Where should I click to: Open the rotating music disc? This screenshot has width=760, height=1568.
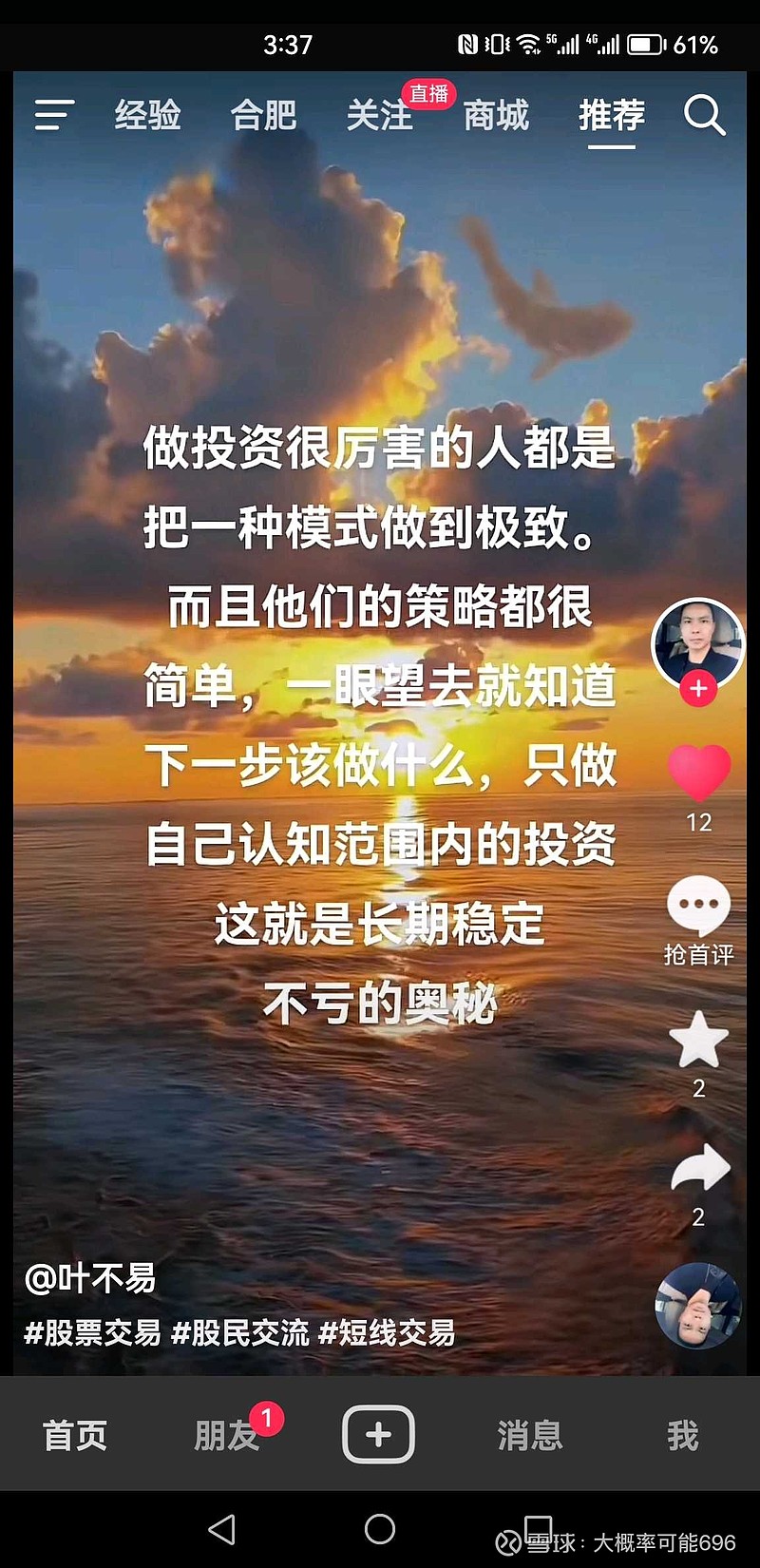pos(698,1306)
